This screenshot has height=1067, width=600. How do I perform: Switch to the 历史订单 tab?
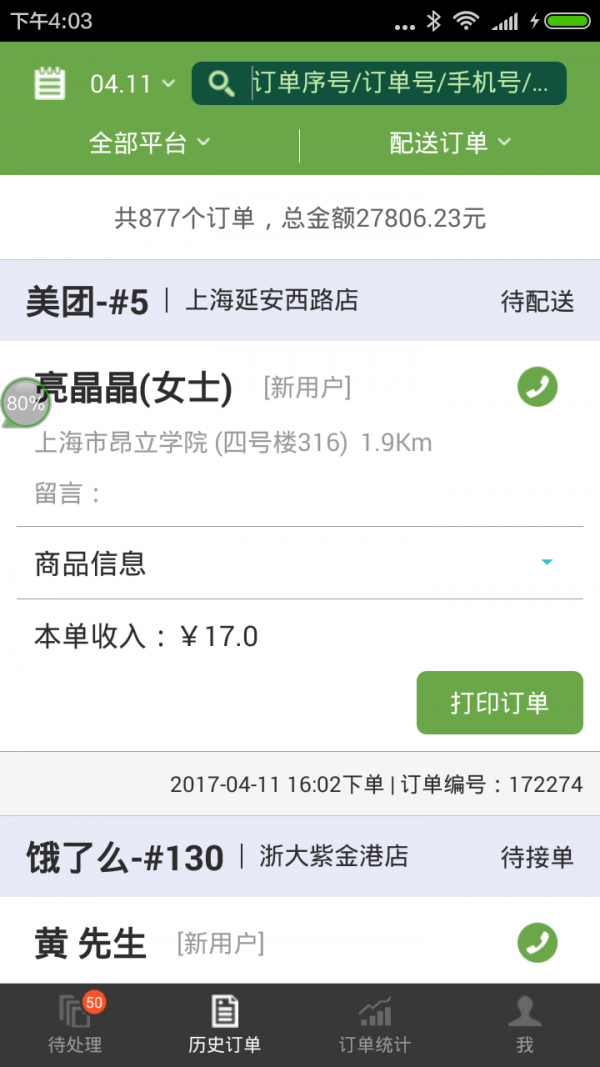pos(225,1024)
